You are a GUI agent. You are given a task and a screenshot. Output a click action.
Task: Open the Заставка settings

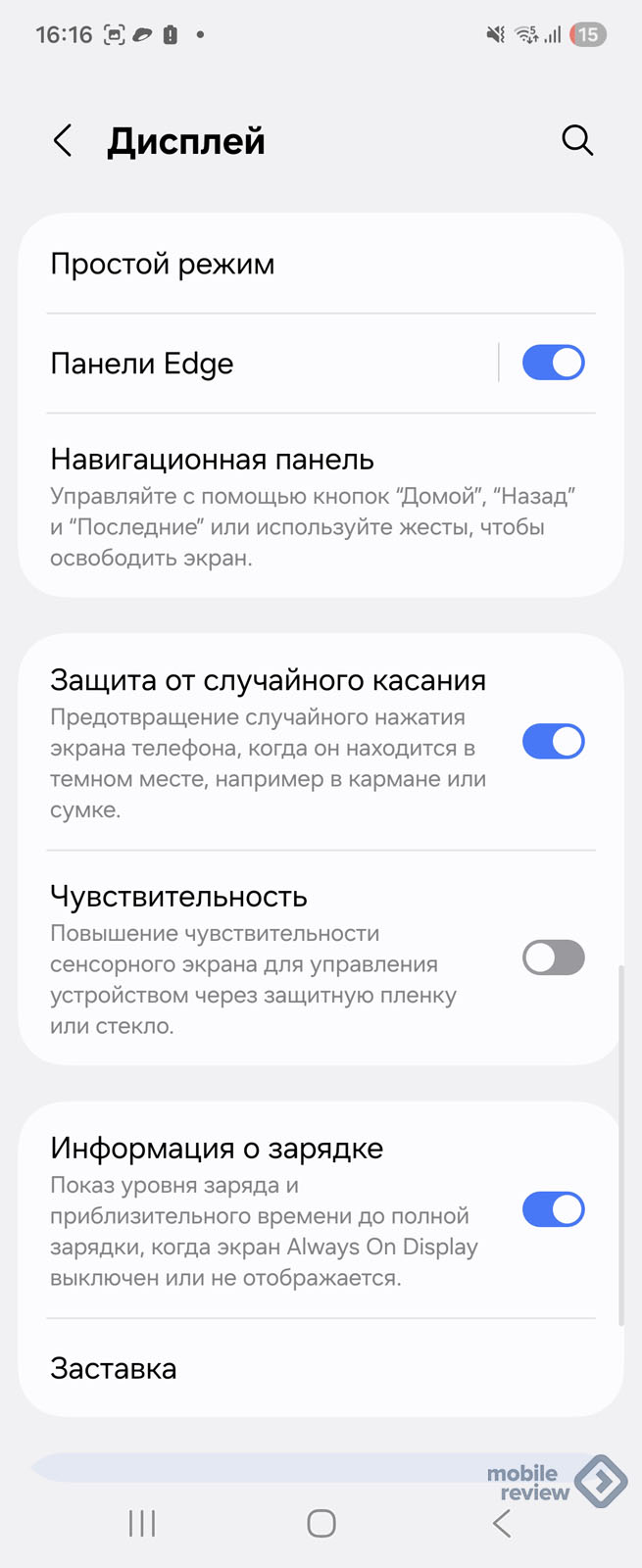pyautogui.click(x=114, y=1369)
